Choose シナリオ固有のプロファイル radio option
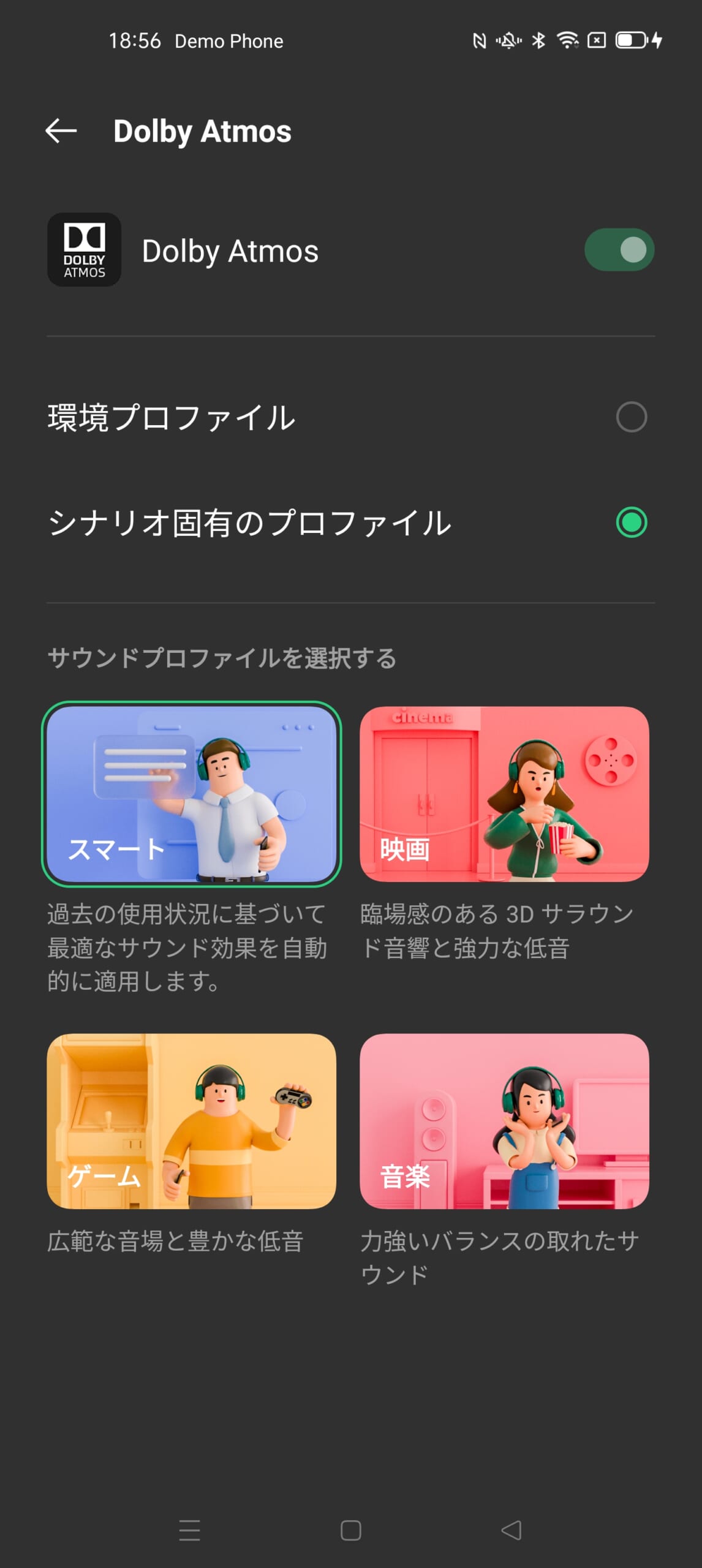This screenshot has height=1568, width=702. pyautogui.click(x=631, y=522)
